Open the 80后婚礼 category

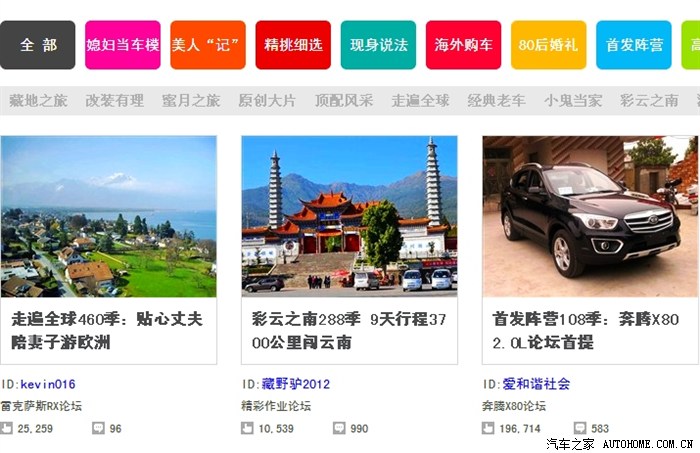pyautogui.click(x=548, y=45)
